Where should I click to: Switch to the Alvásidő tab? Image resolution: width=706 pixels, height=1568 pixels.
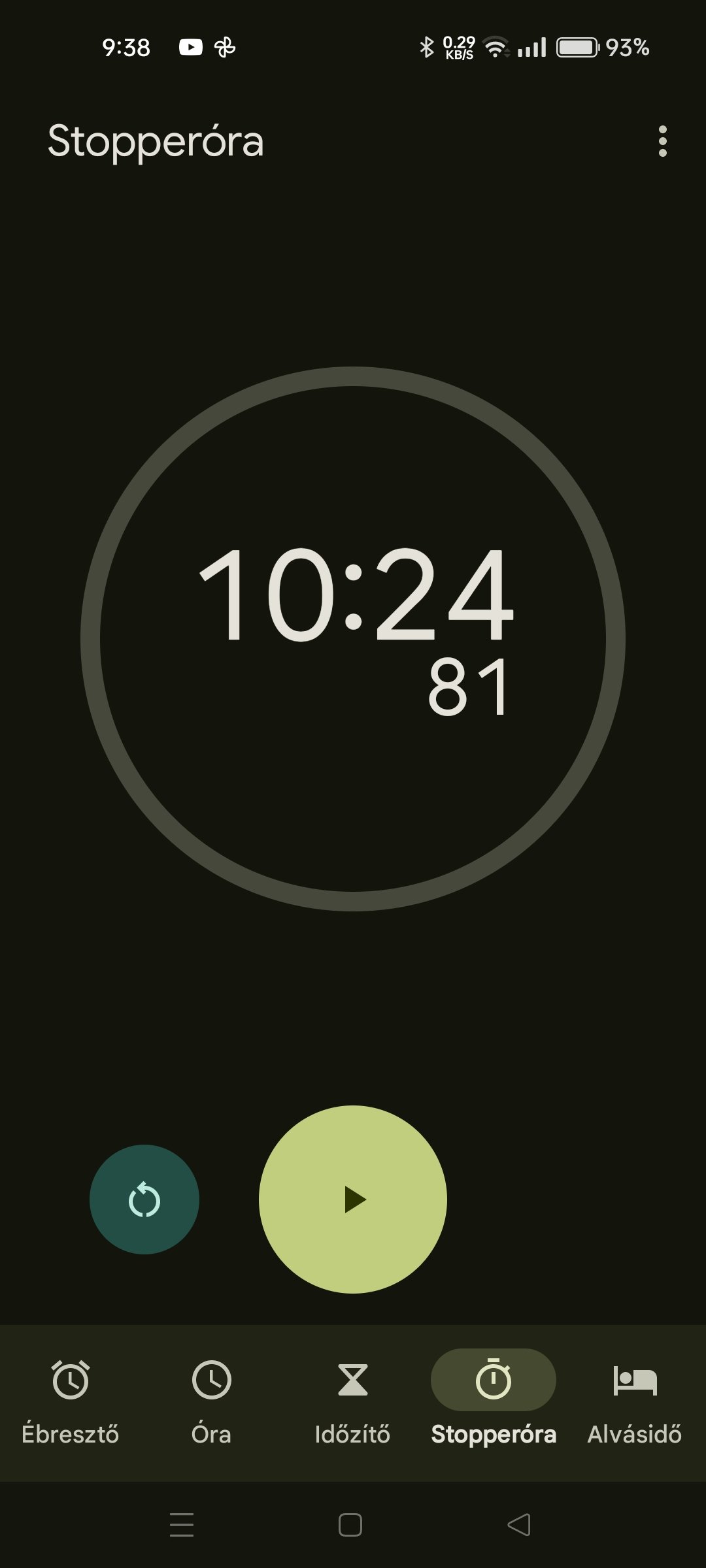pos(635,1402)
